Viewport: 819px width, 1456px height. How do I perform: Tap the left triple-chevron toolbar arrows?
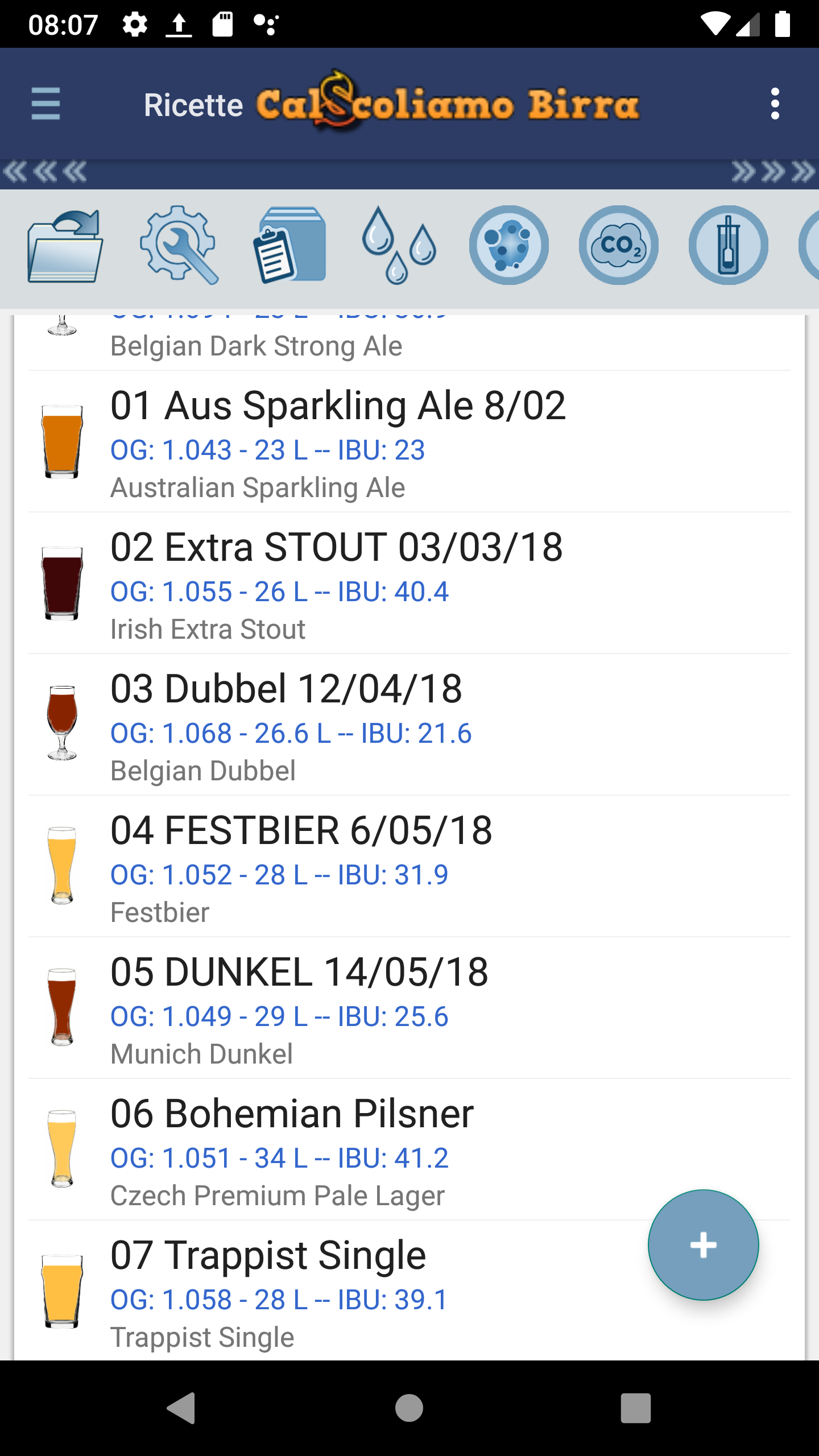[x=44, y=172]
